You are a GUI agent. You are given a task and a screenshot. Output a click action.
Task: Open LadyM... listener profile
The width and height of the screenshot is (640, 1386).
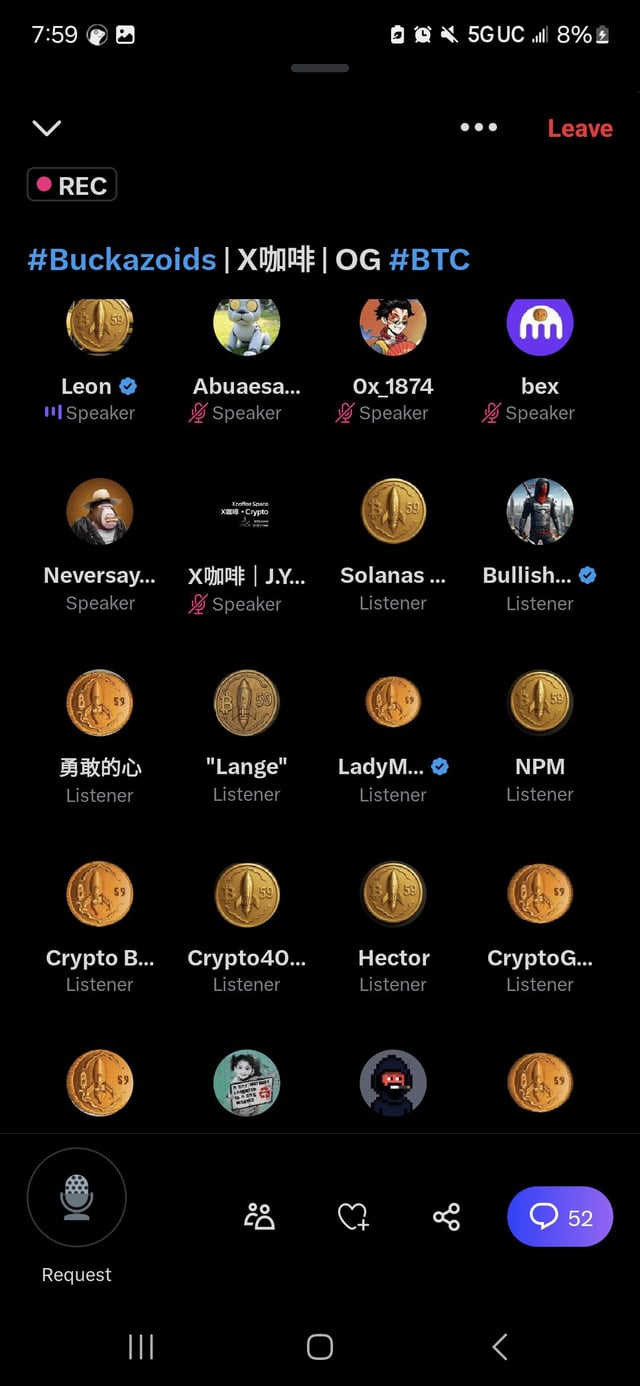point(393,702)
